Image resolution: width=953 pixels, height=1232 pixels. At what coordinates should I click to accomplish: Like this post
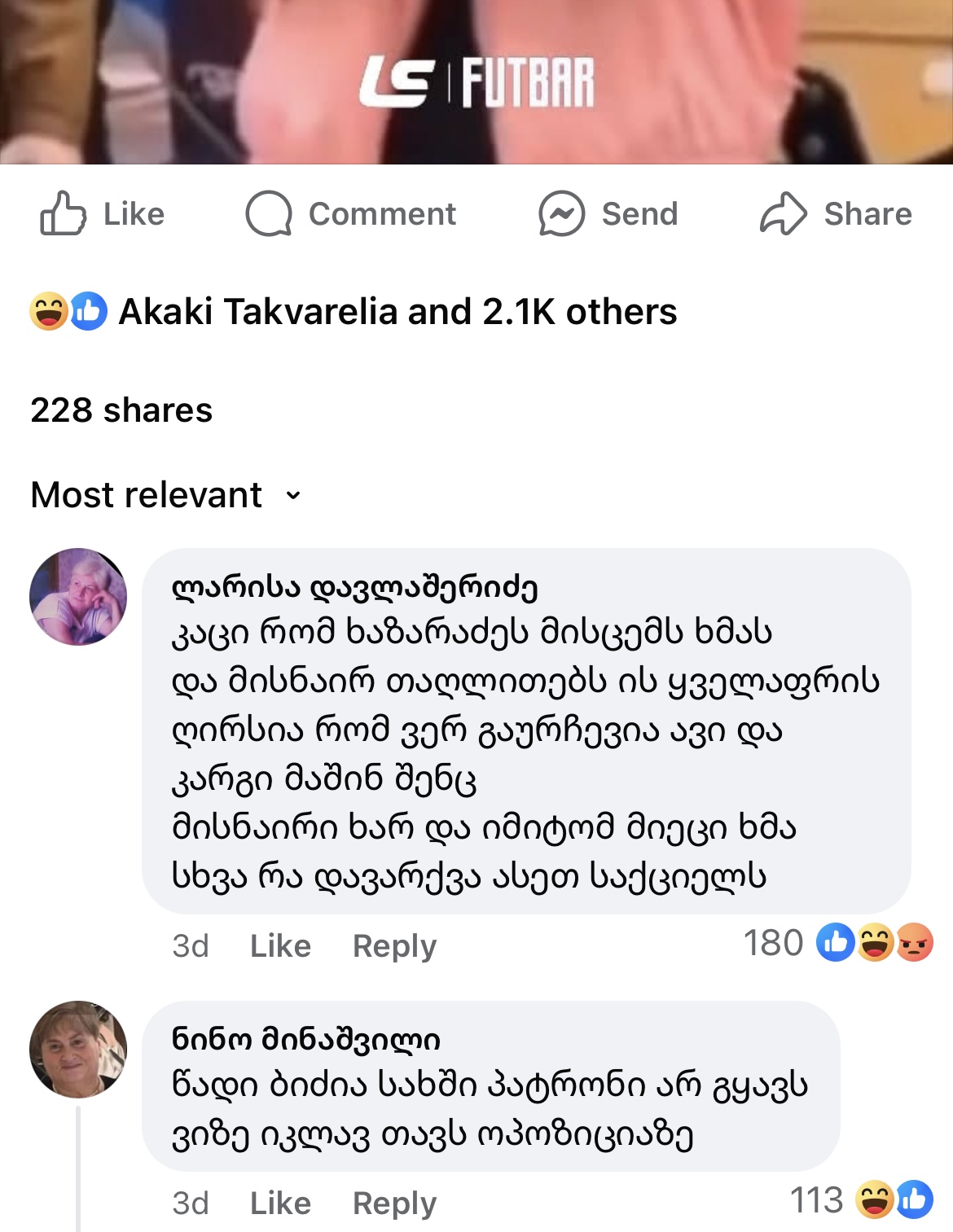[x=103, y=214]
